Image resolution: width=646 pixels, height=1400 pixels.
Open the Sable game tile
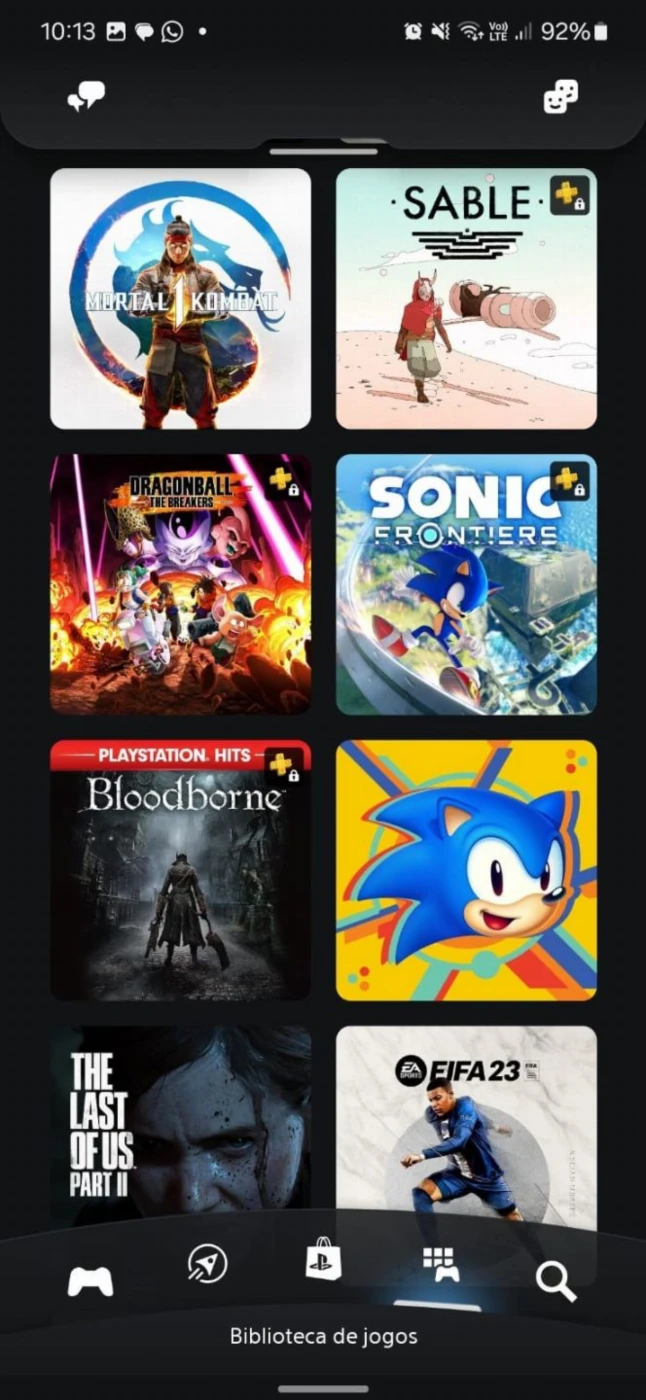coord(466,298)
